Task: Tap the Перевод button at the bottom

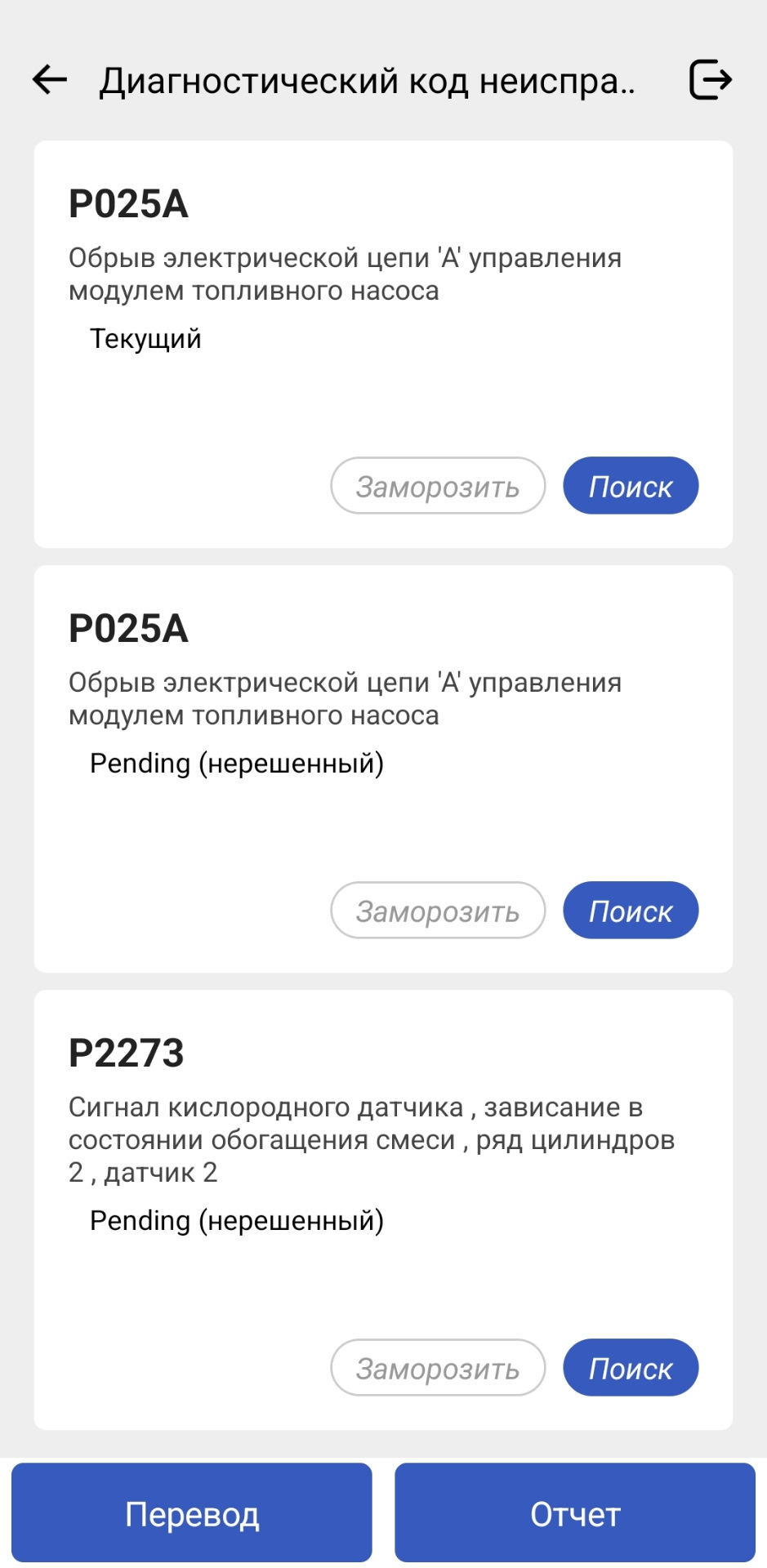Action: pos(192,1513)
